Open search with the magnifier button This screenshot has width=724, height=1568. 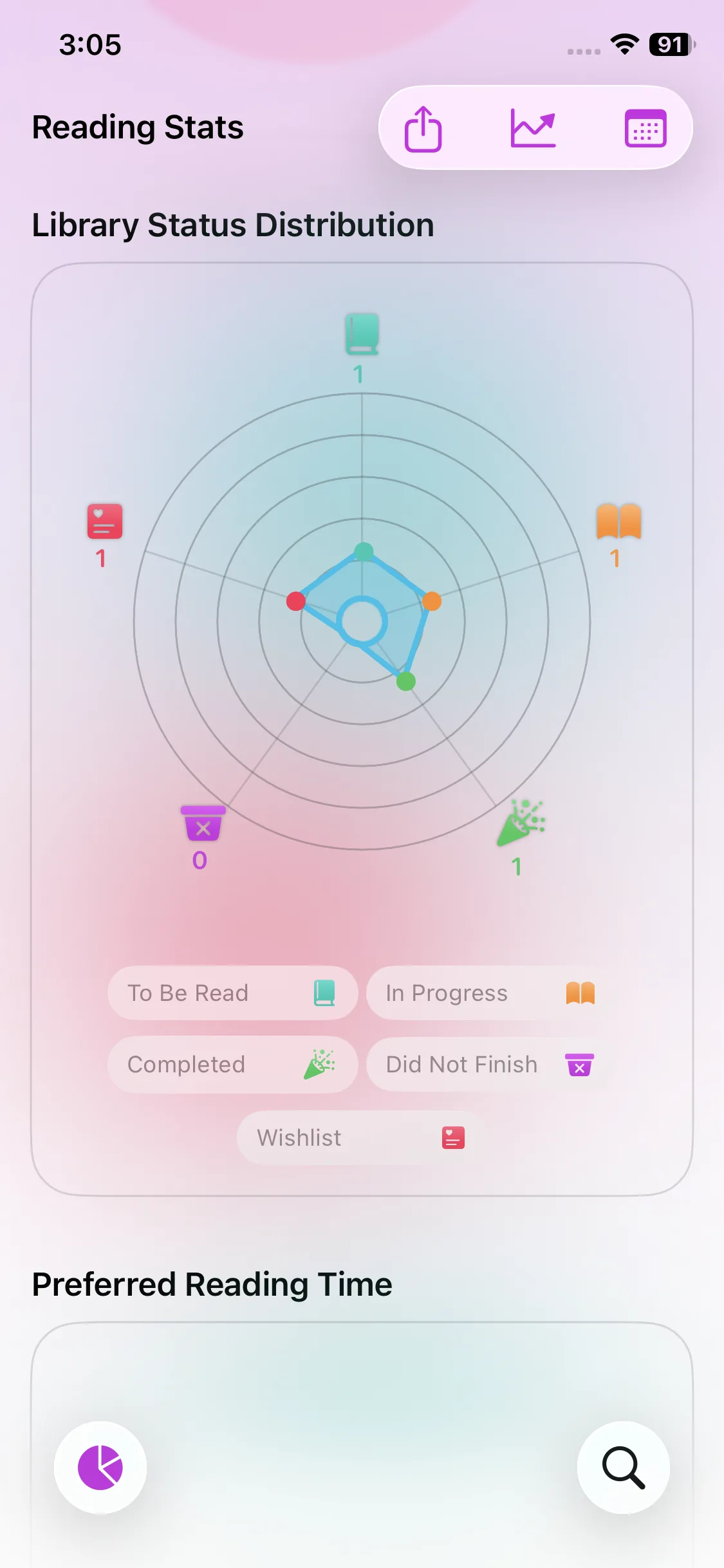tap(623, 1468)
